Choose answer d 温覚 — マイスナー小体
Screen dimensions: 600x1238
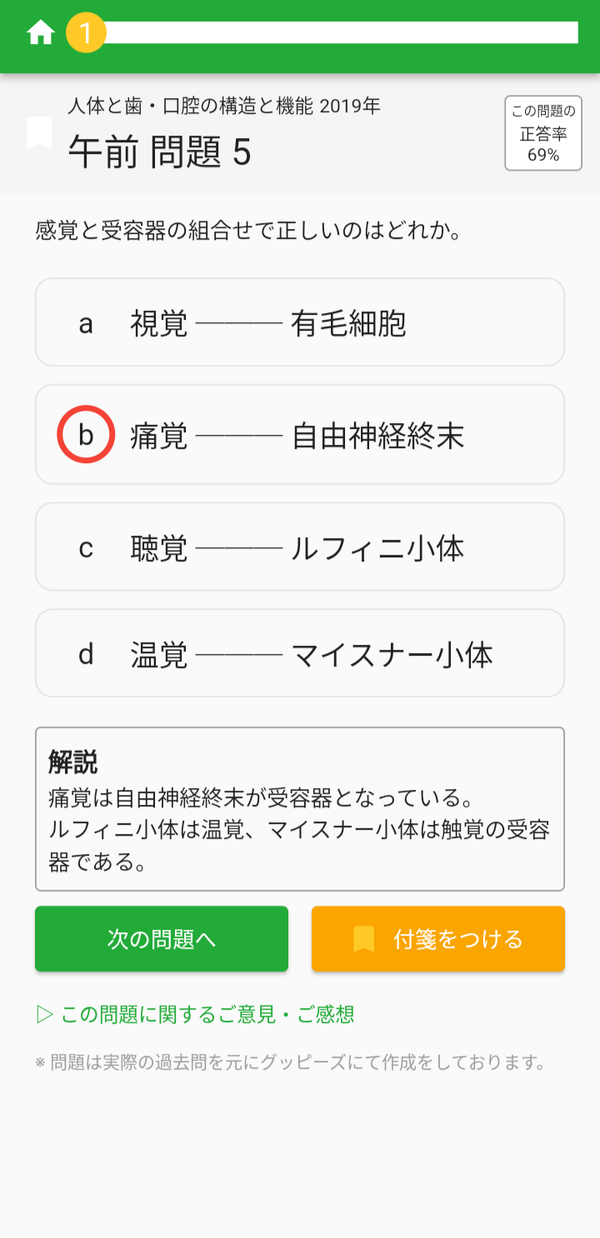[300, 653]
